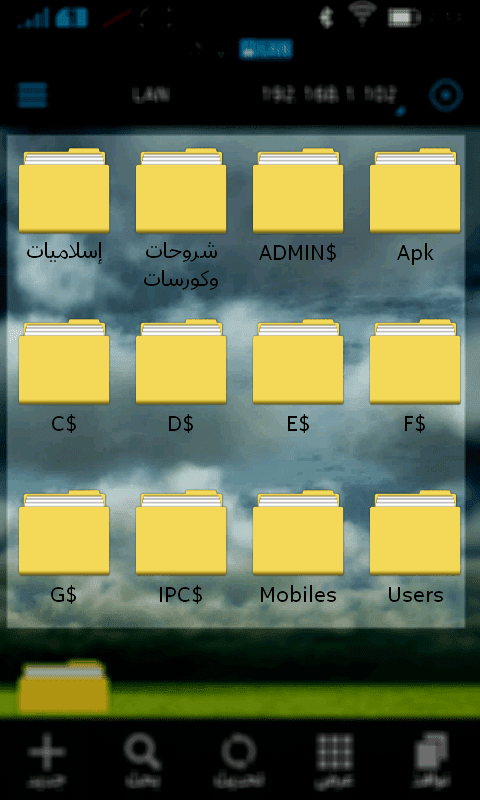This screenshot has width=480, height=800.
Task: Refresh the folder listing
Action: (238, 760)
